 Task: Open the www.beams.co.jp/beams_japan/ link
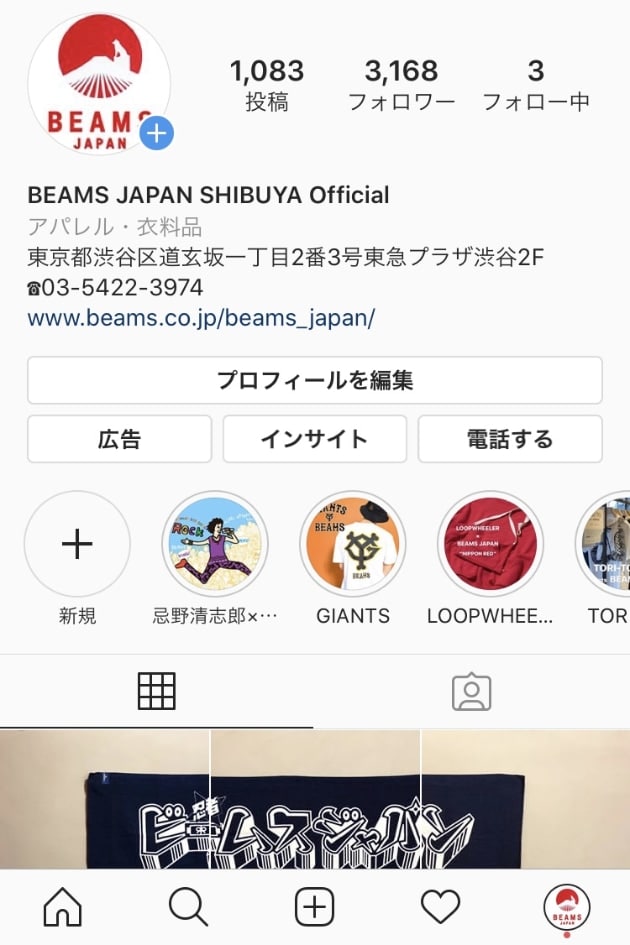201,318
